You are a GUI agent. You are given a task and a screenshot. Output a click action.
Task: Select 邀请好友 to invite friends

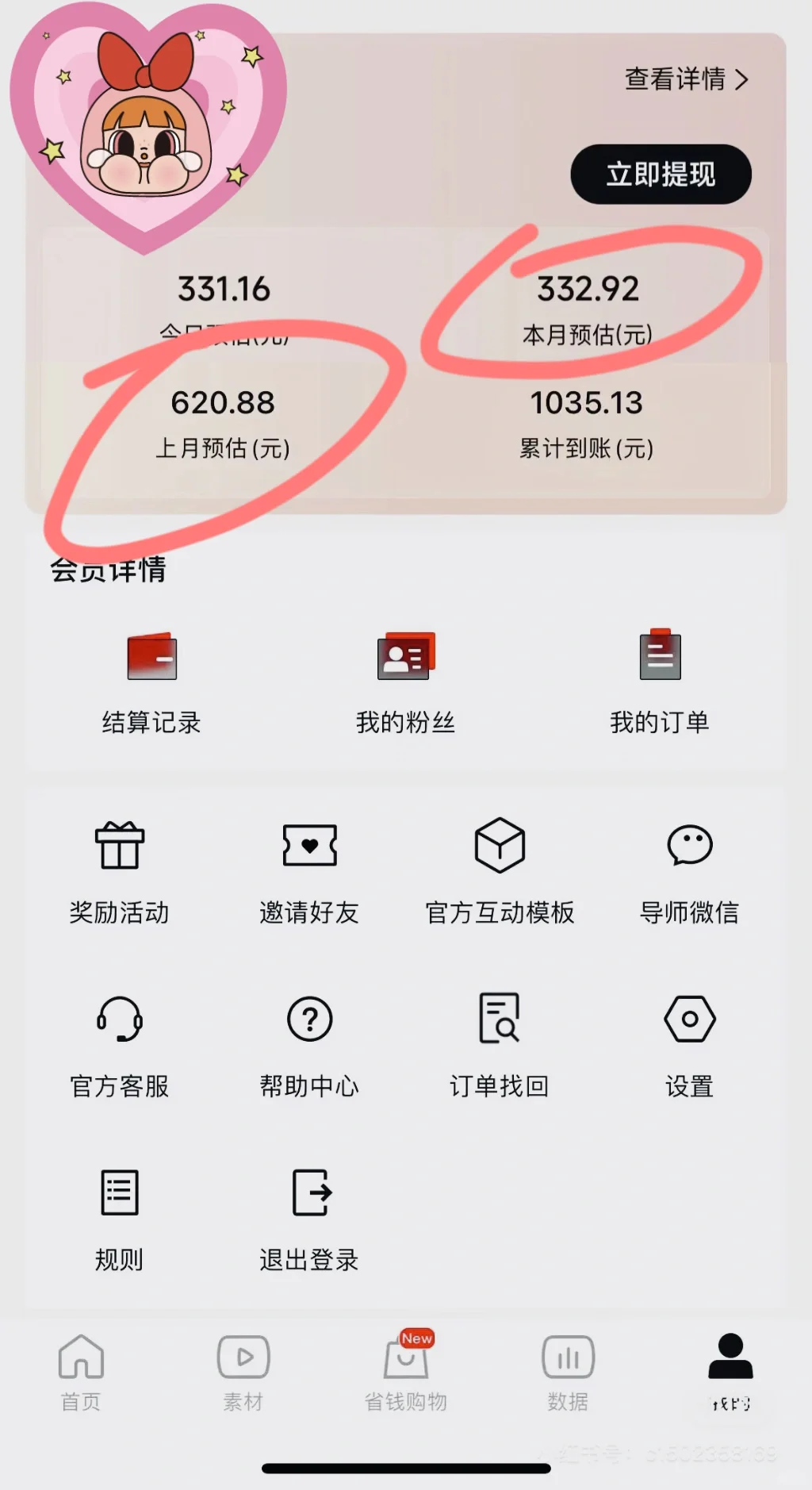pos(309,871)
